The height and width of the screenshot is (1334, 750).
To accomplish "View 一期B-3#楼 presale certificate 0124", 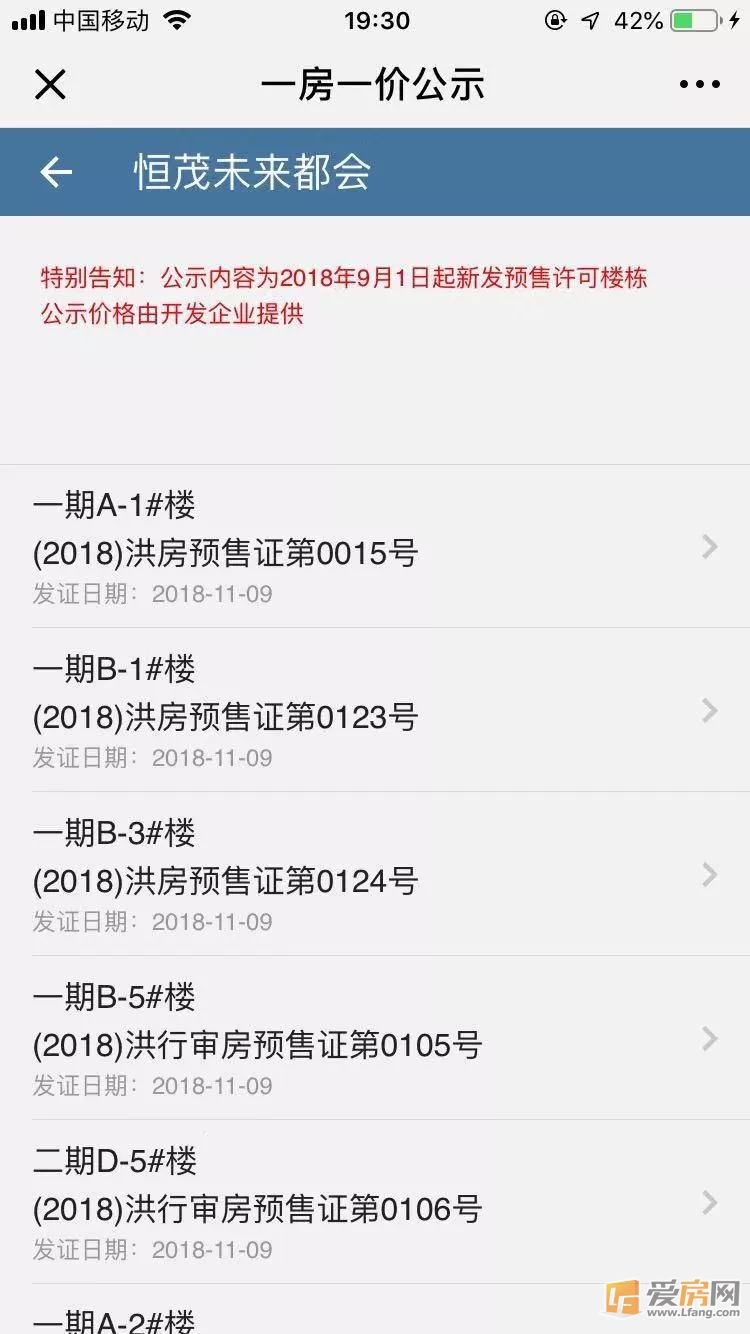I will tap(375, 874).
